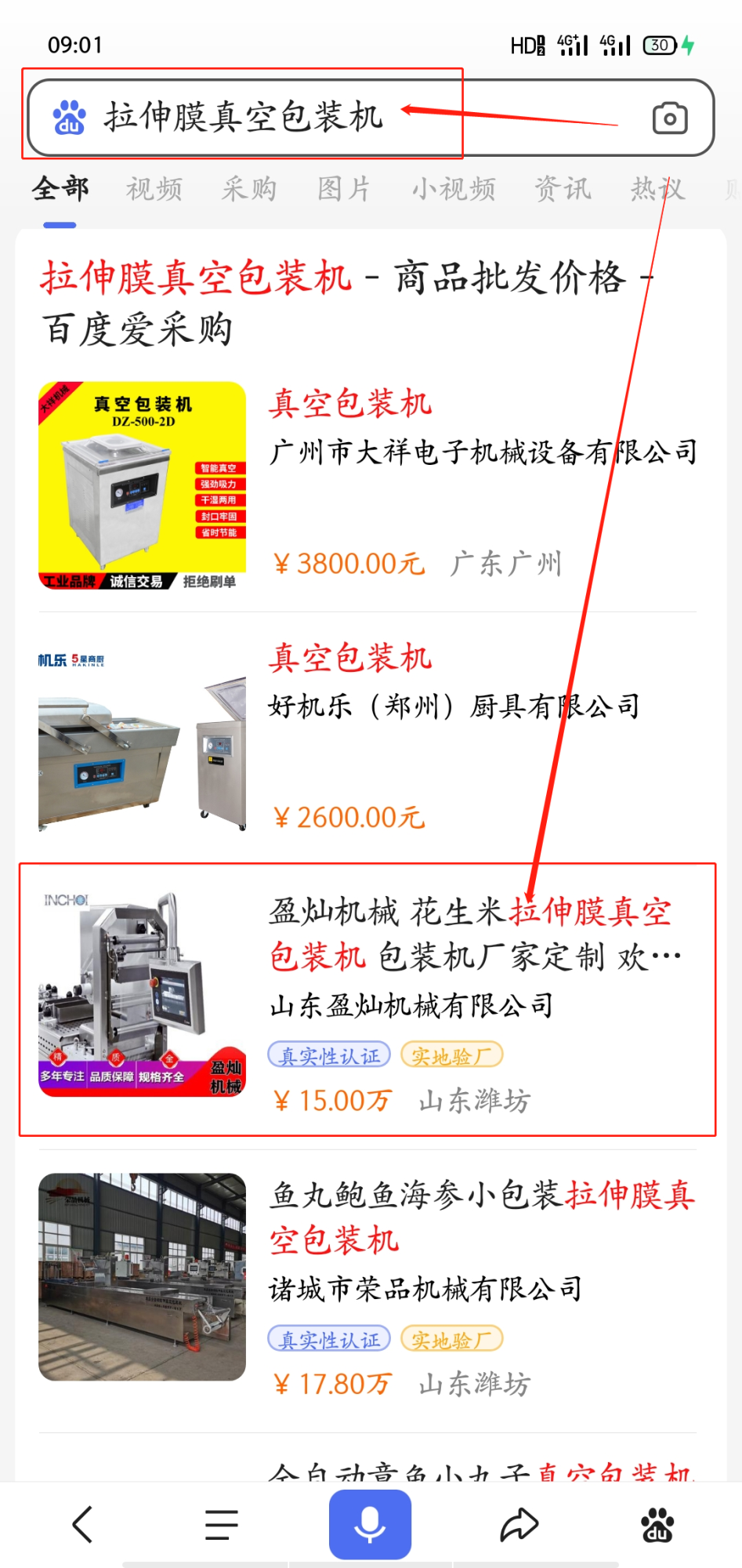Switch to the 热议 tab

(x=657, y=189)
